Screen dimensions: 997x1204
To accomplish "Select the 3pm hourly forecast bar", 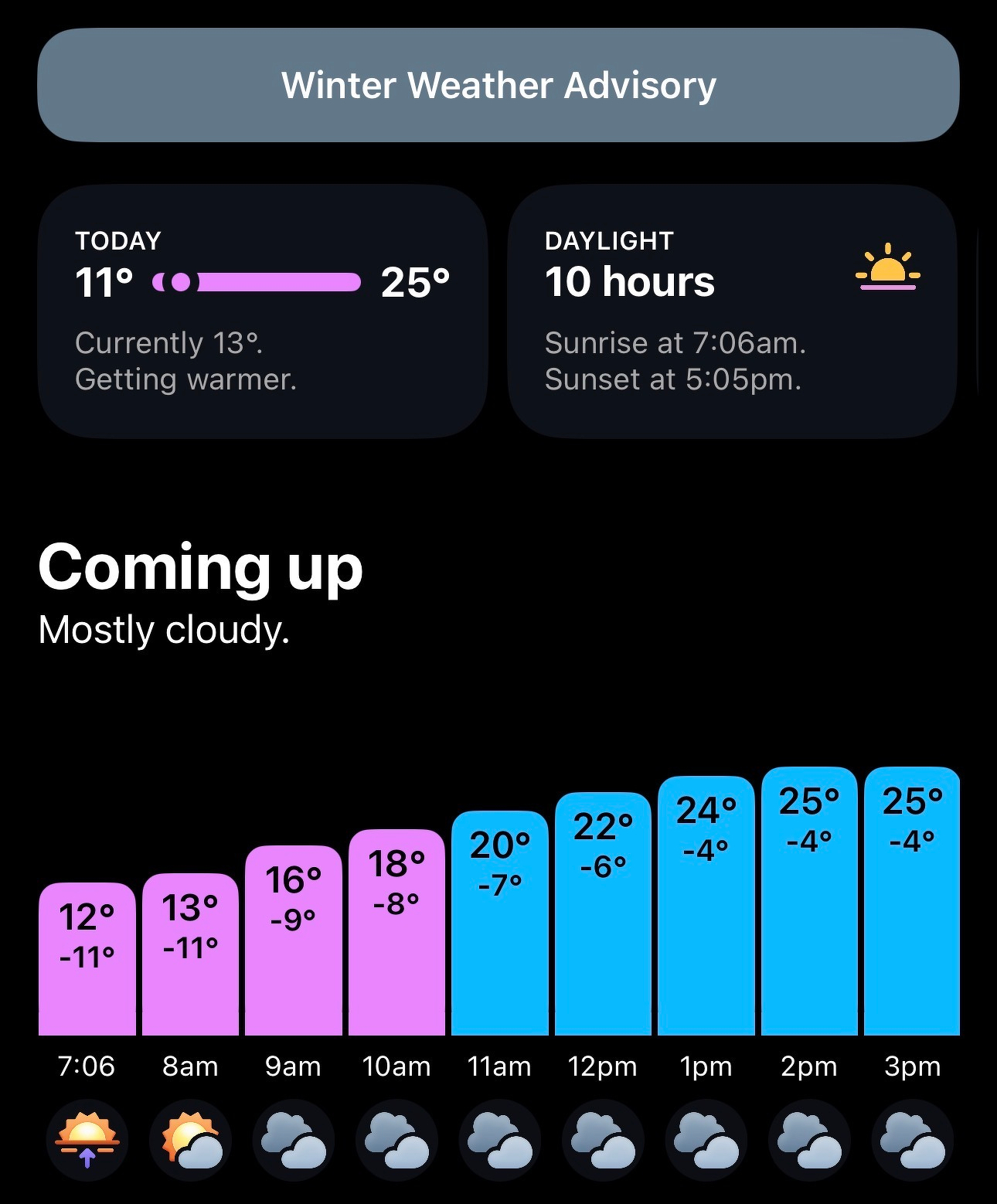I will 912,901.
